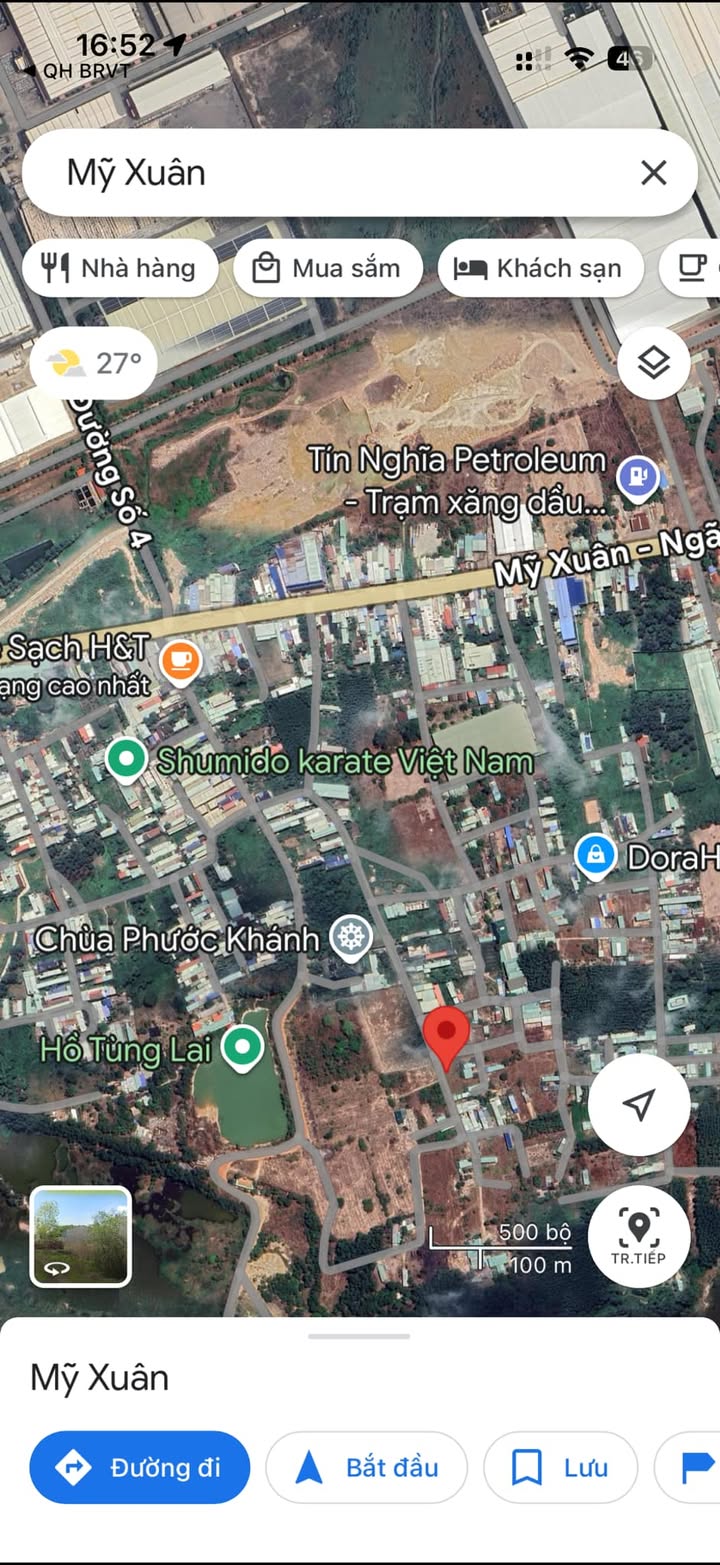Show Khách sạn nearby
This screenshot has width=720, height=1565.
click(540, 268)
